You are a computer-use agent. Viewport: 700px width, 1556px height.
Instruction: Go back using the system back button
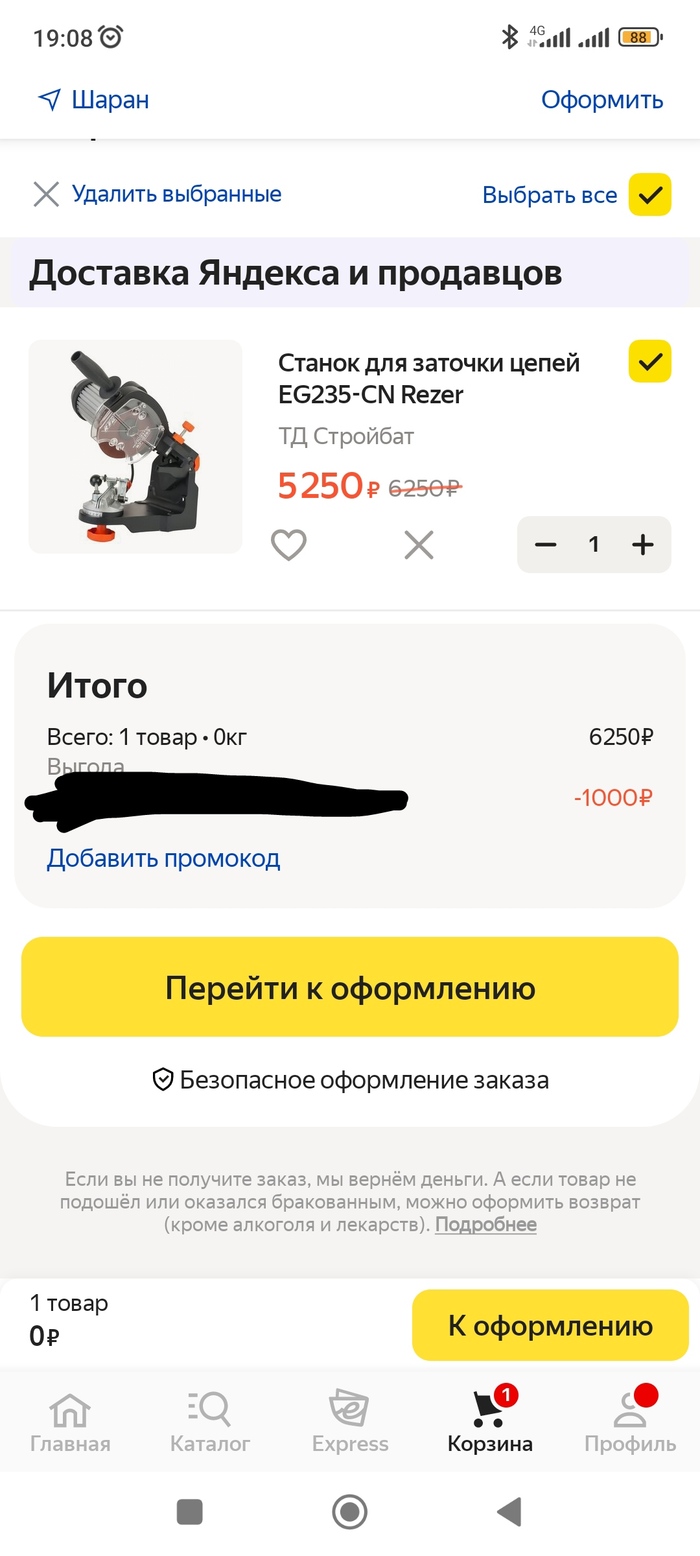pyautogui.click(x=509, y=1511)
